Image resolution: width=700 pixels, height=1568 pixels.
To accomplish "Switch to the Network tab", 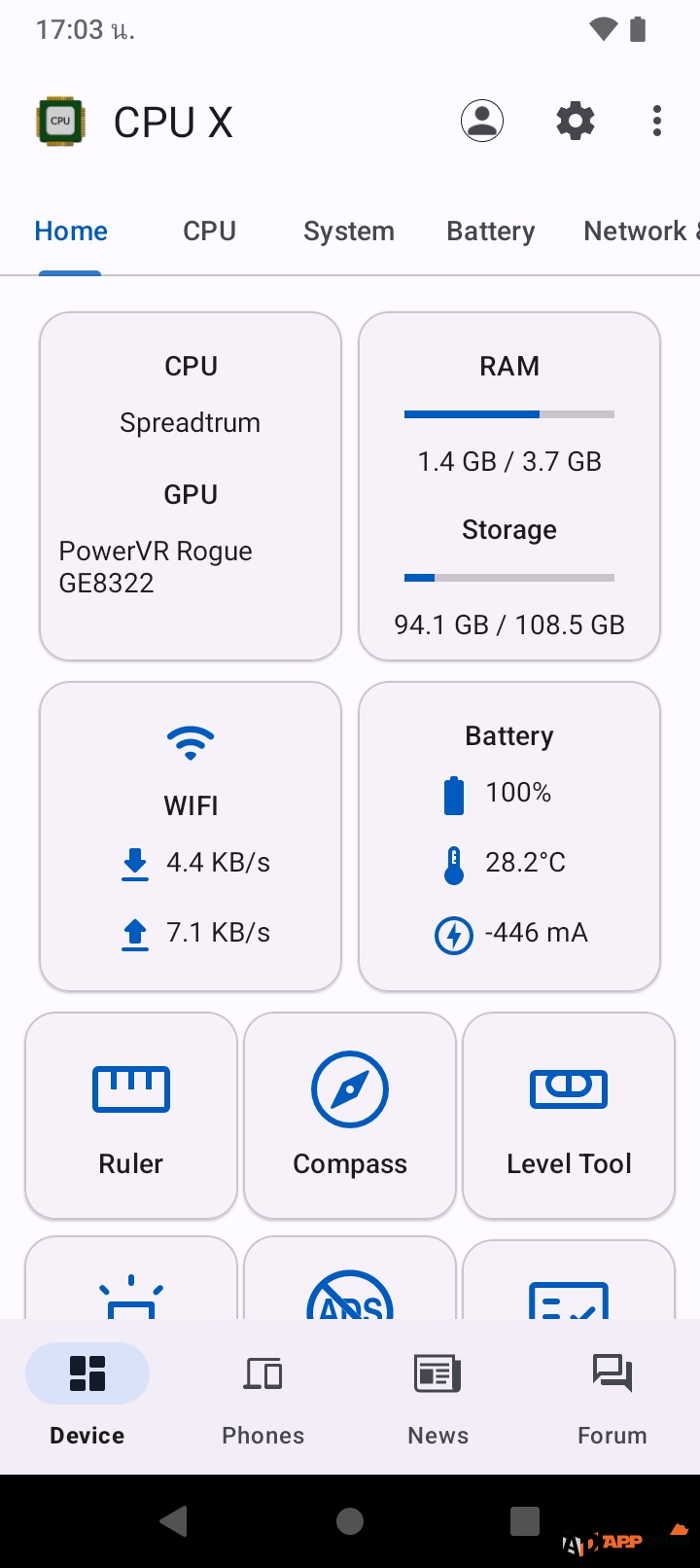I will (640, 232).
